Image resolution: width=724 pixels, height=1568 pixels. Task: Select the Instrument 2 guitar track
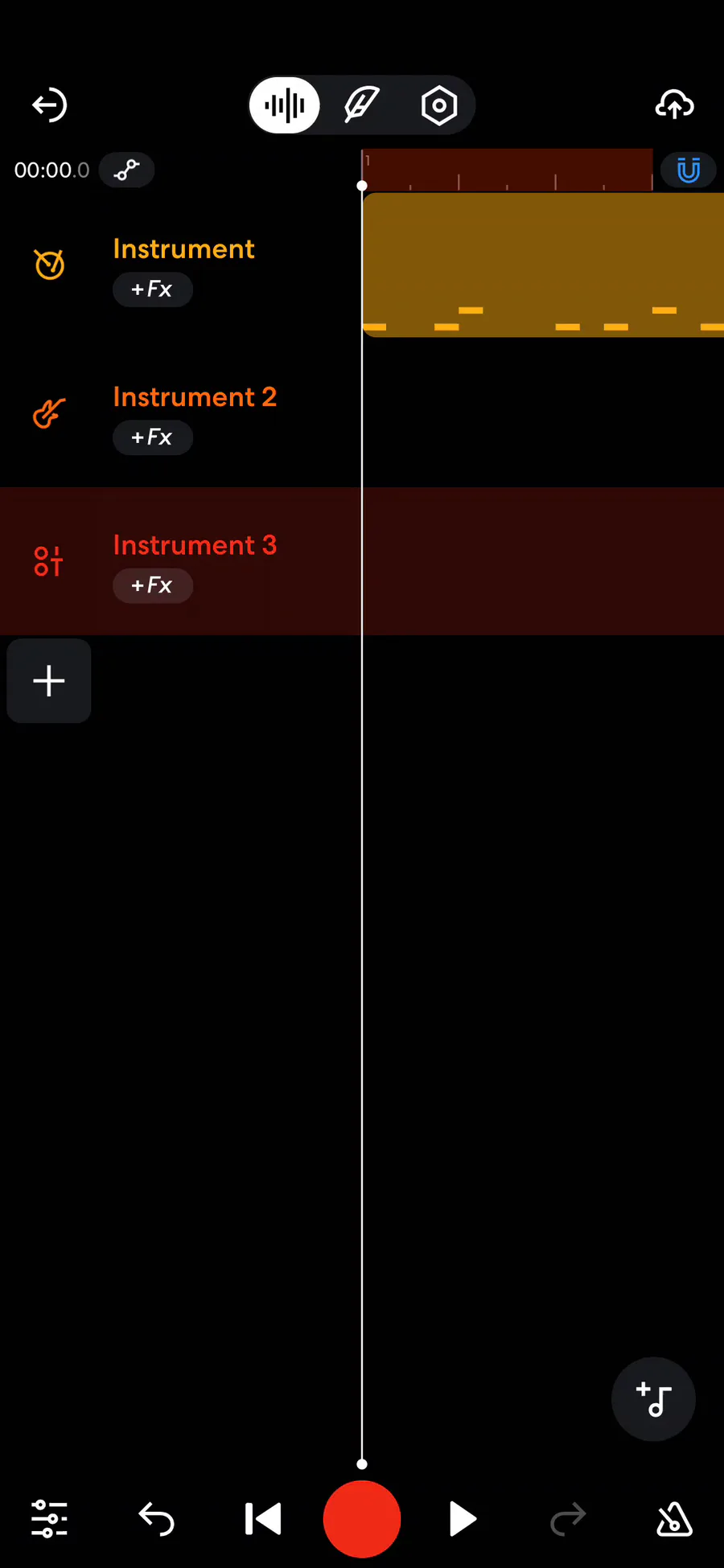[x=180, y=413]
